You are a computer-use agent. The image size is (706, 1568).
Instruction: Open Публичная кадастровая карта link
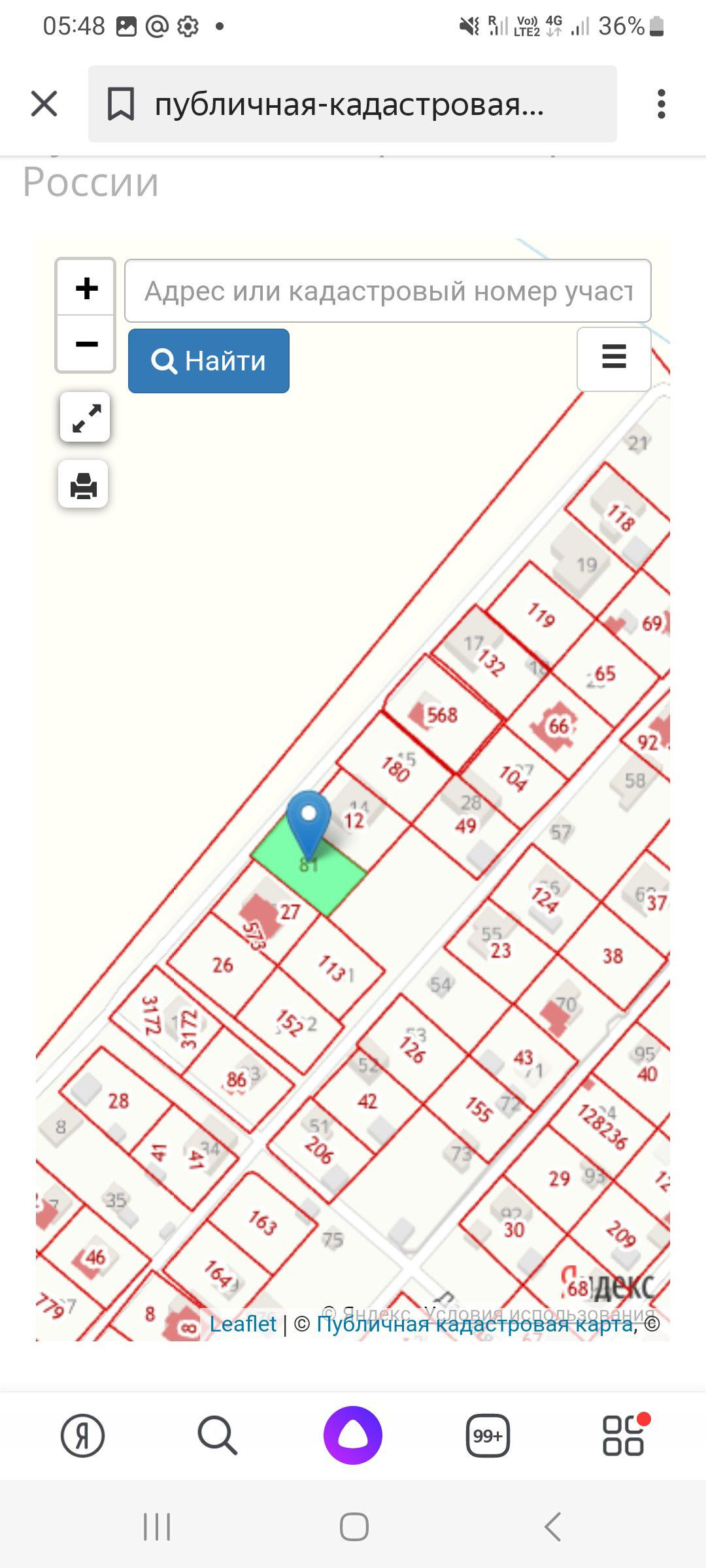coord(475,1324)
